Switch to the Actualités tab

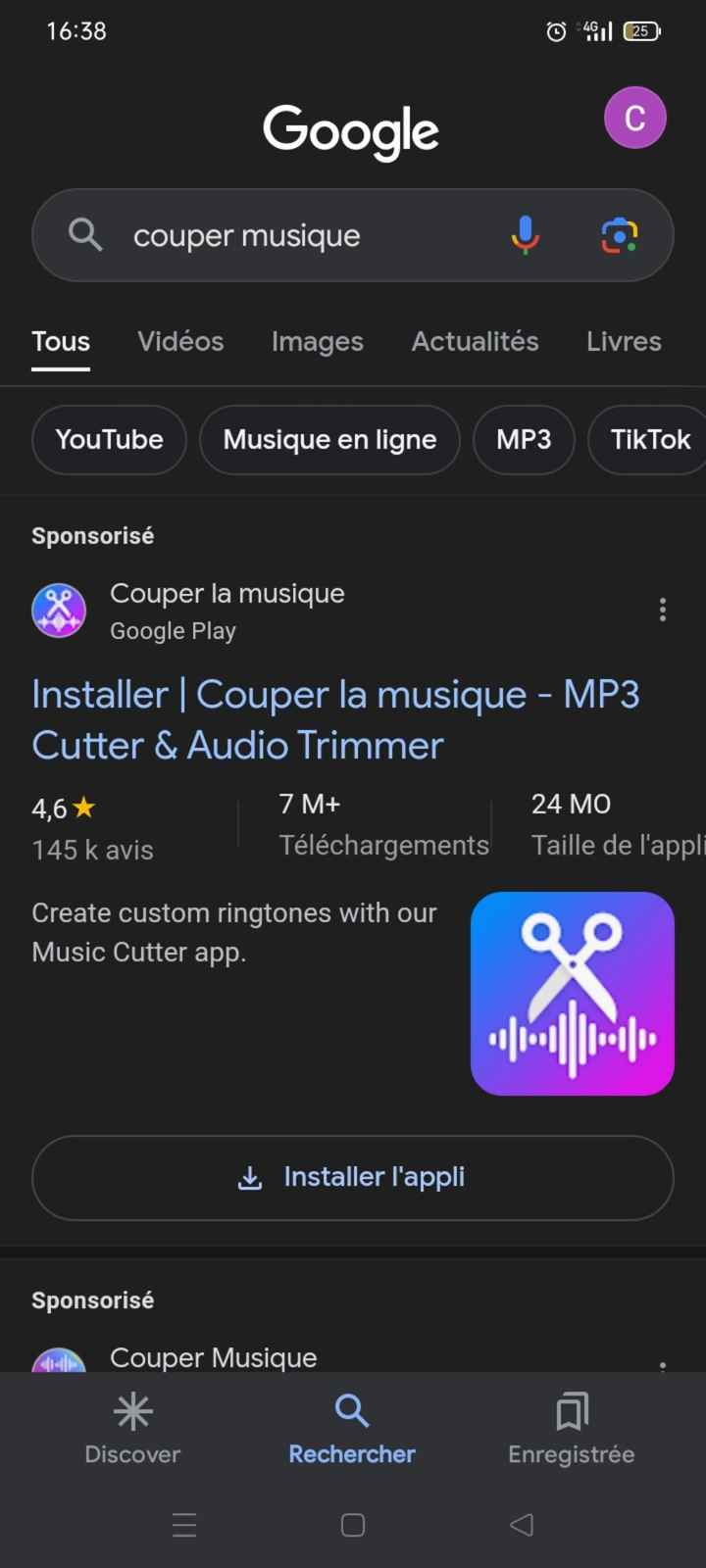[x=475, y=341]
